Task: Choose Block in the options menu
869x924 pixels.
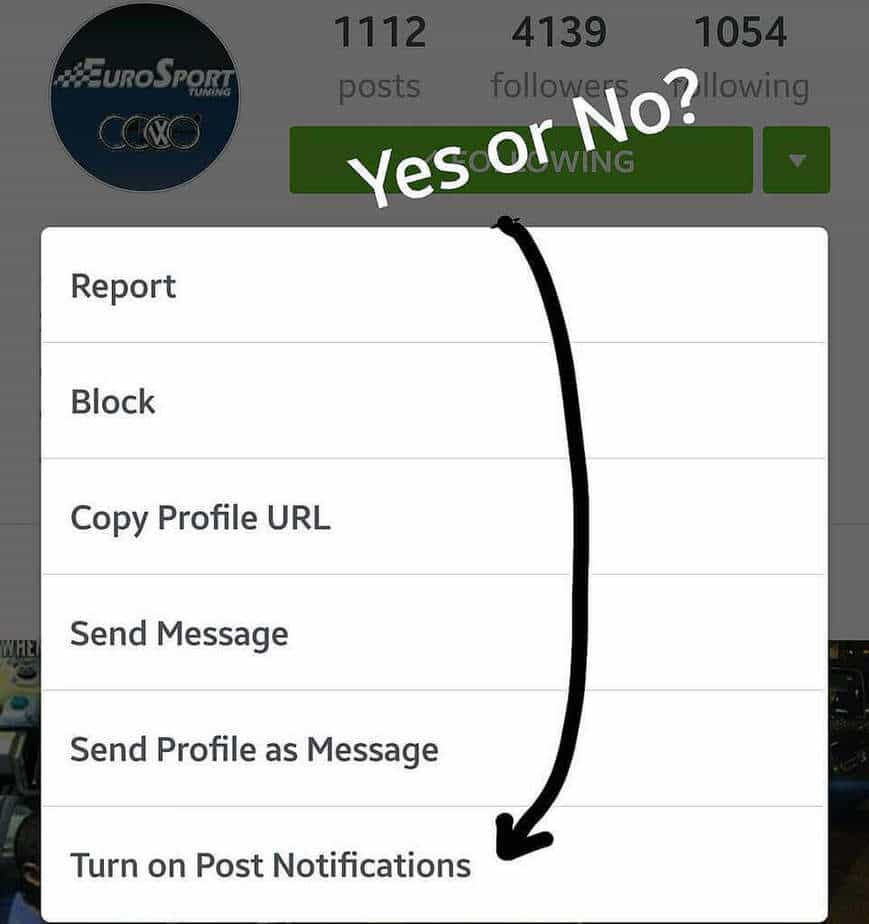Action: (113, 402)
